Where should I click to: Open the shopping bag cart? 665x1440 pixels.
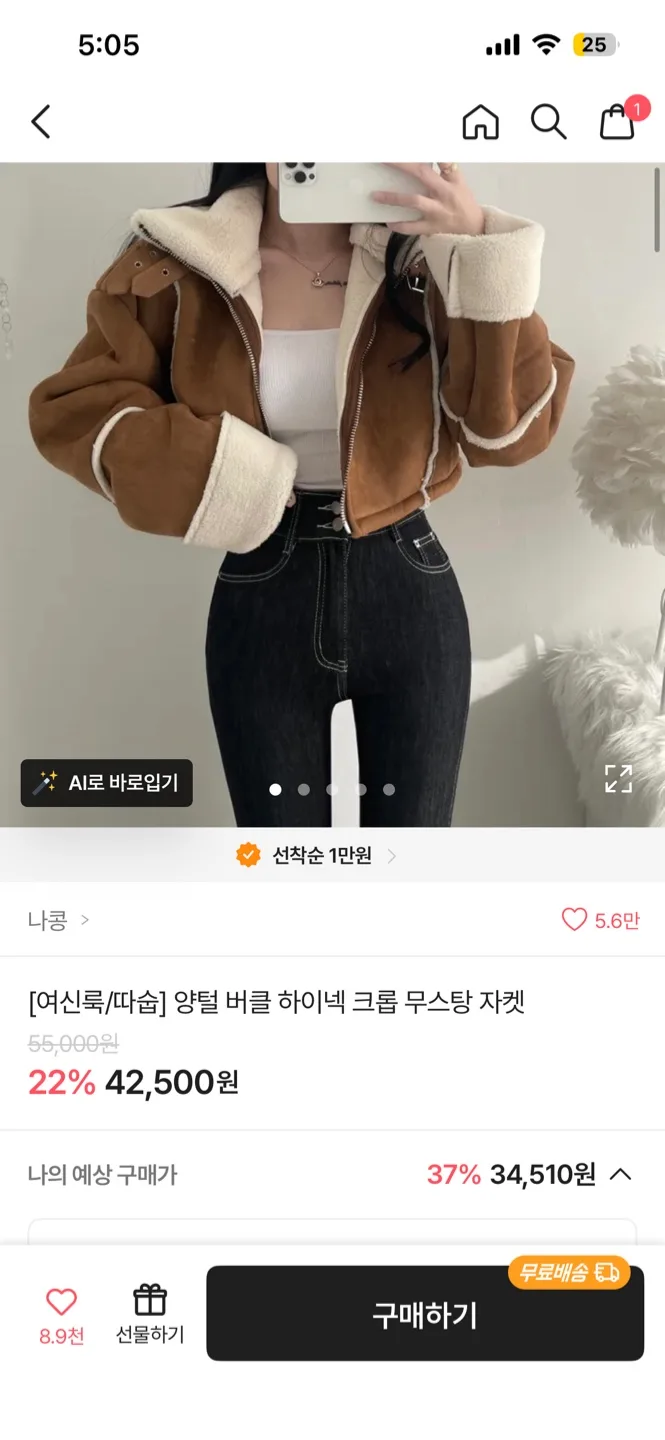618,121
